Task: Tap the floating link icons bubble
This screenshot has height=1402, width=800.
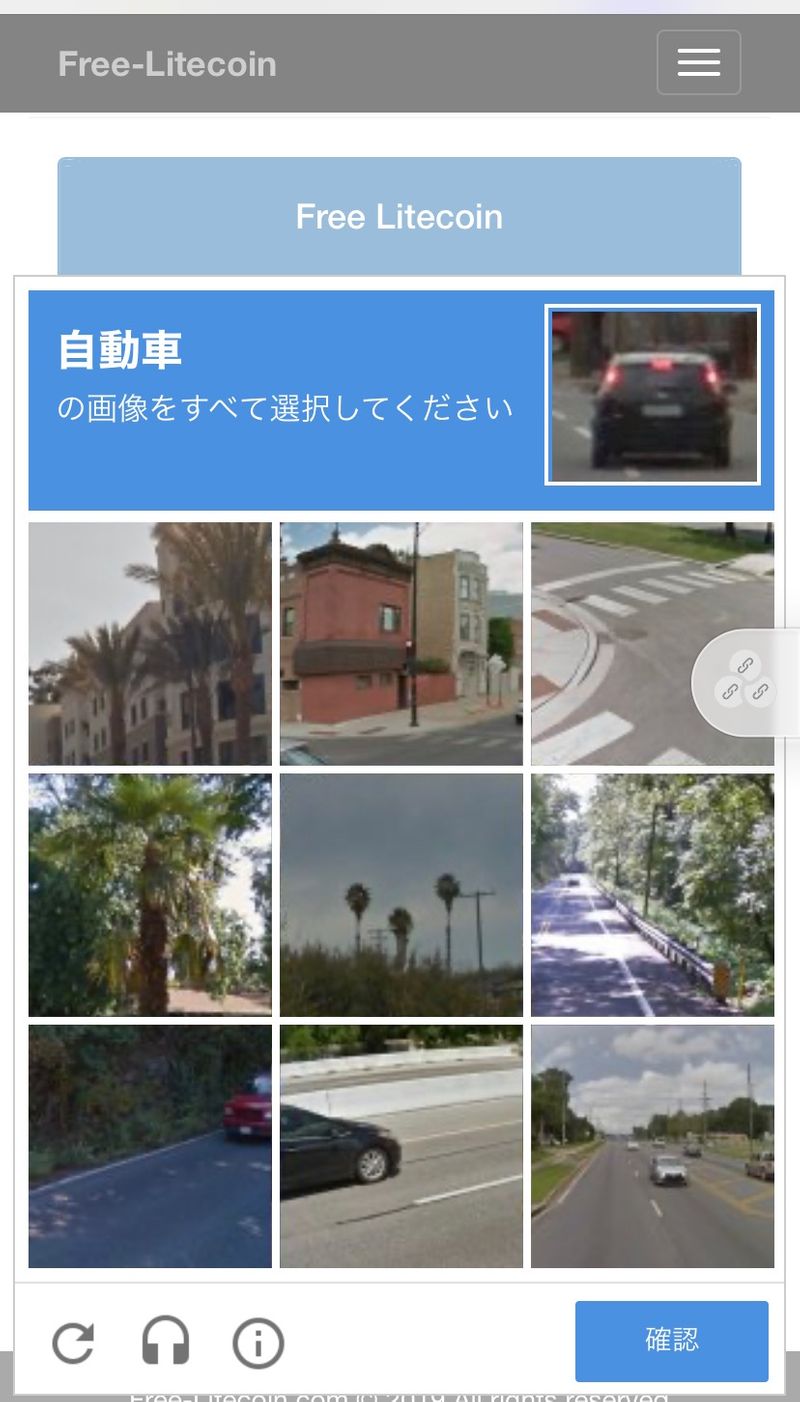Action: 745,681
